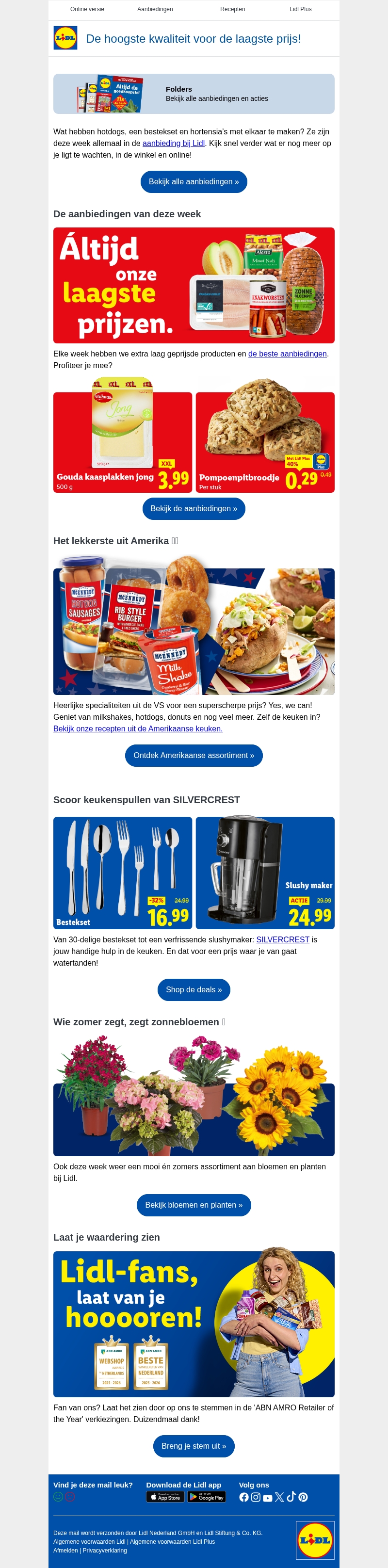Open Lidl's Instagram page
The height and width of the screenshot is (1568, 388).
click(x=256, y=1497)
